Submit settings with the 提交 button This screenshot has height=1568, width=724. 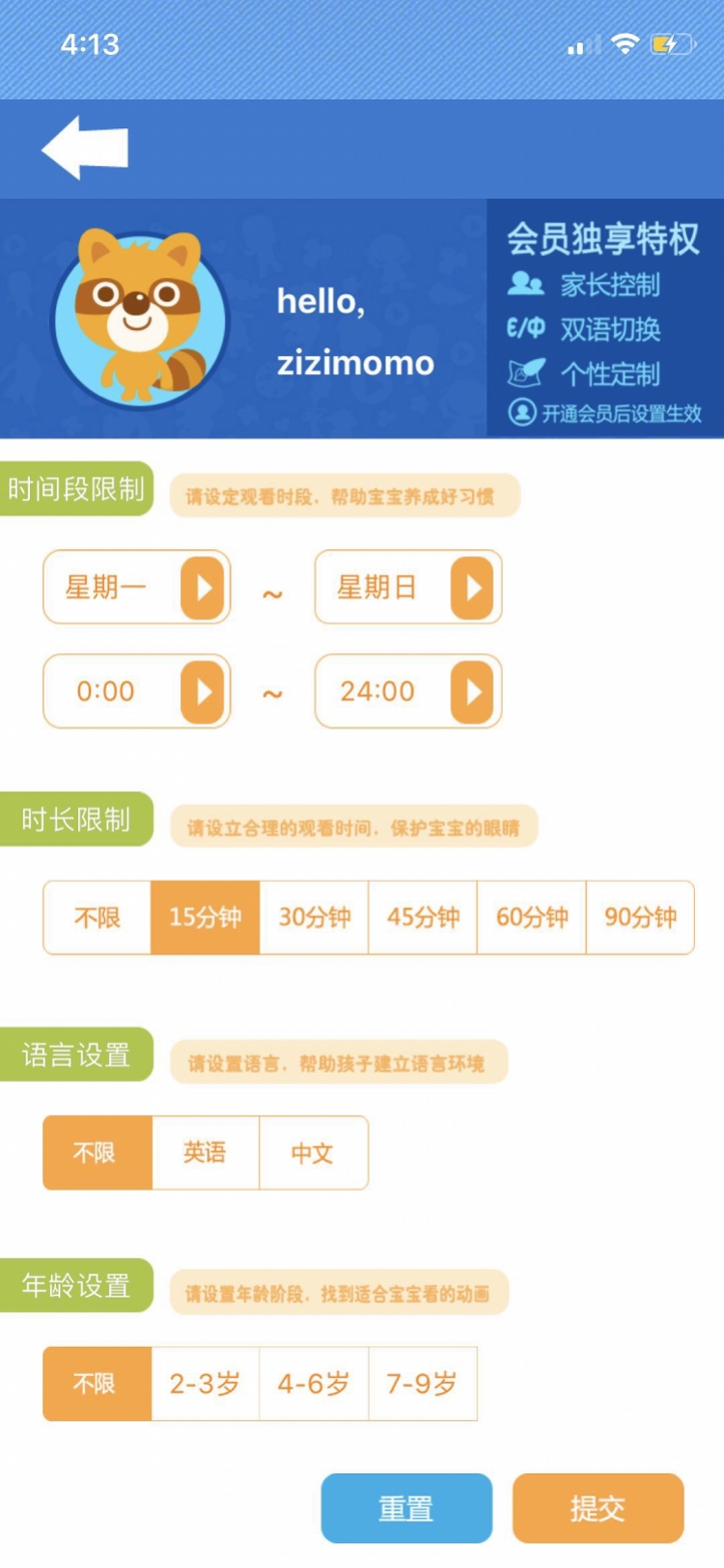pos(598,1508)
